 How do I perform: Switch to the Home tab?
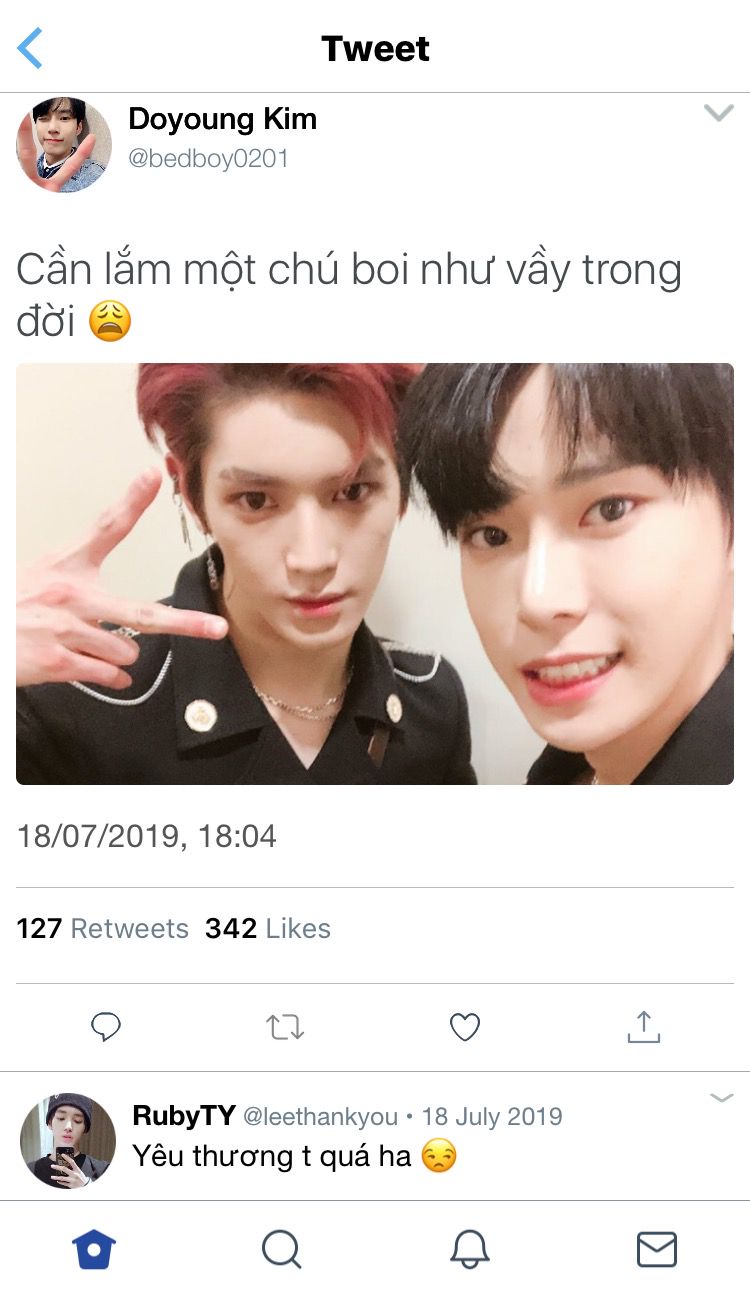coord(94,1249)
